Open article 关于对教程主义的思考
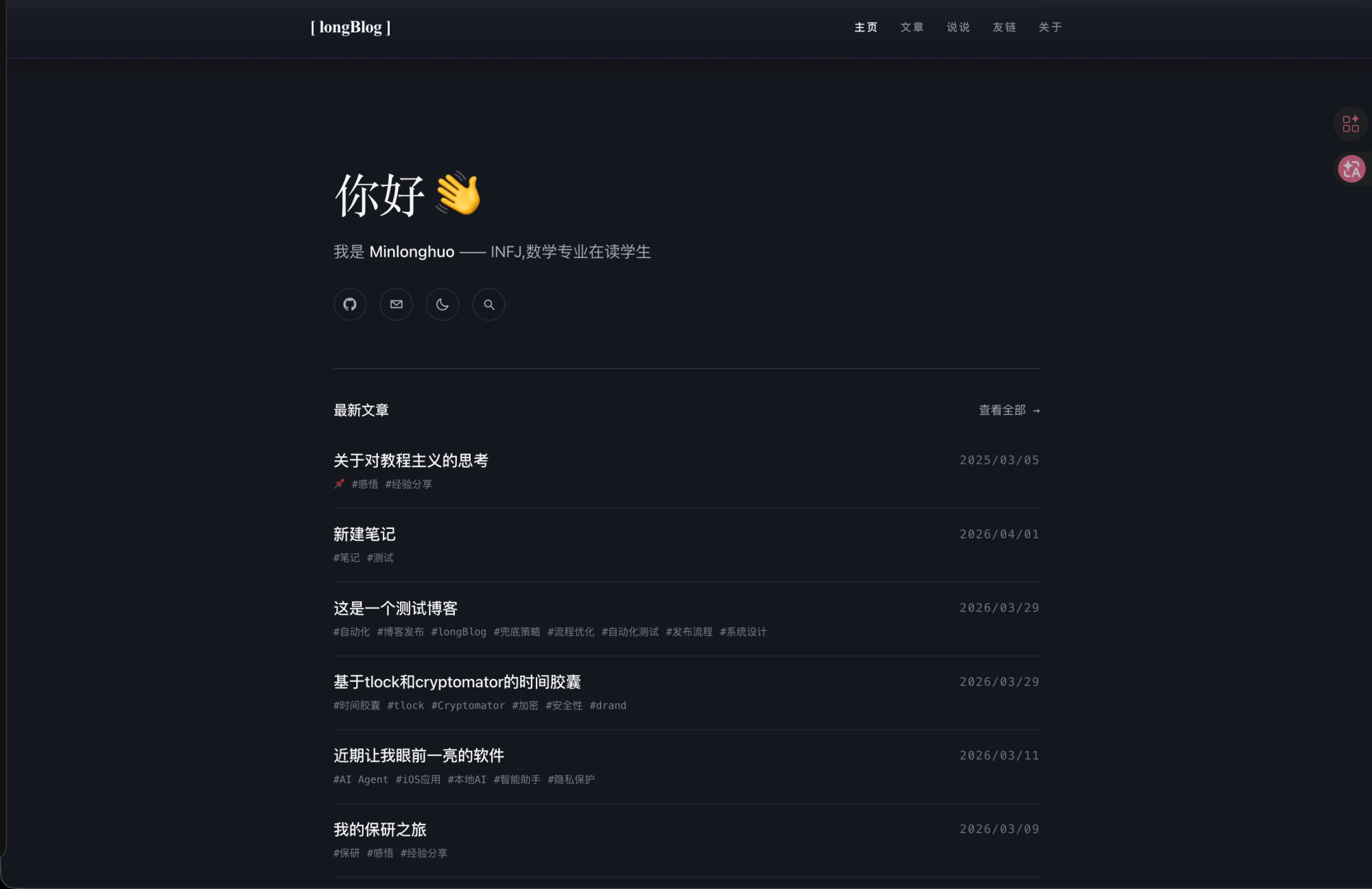 click(411, 460)
